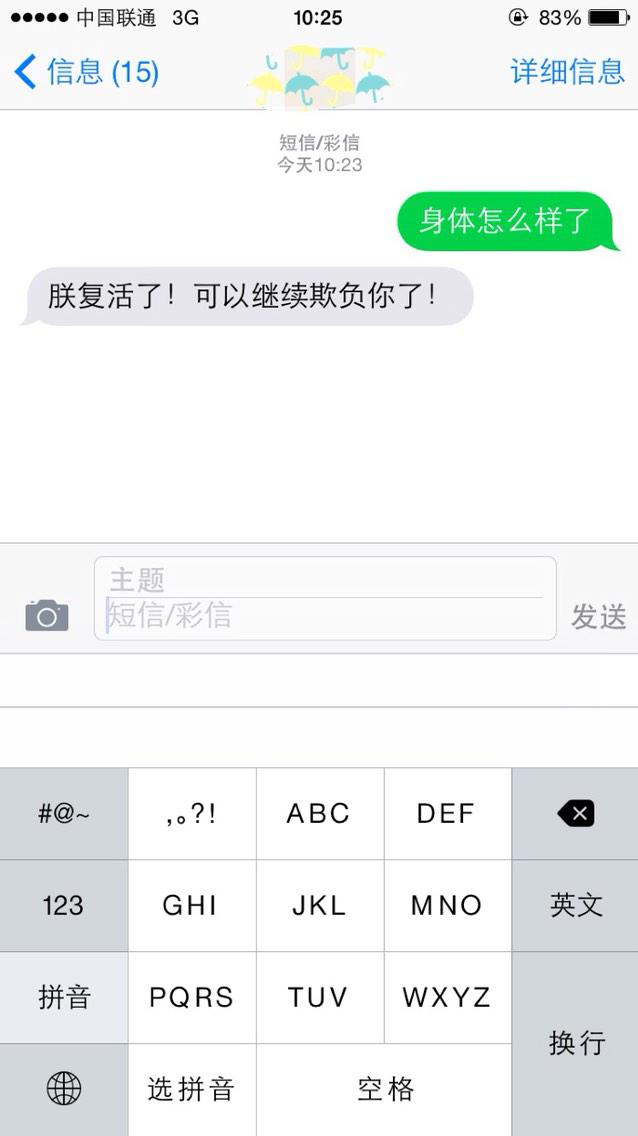The height and width of the screenshot is (1136, 638).
Task: Focus the 主题 subject field
Action: (x=325, y=579)
